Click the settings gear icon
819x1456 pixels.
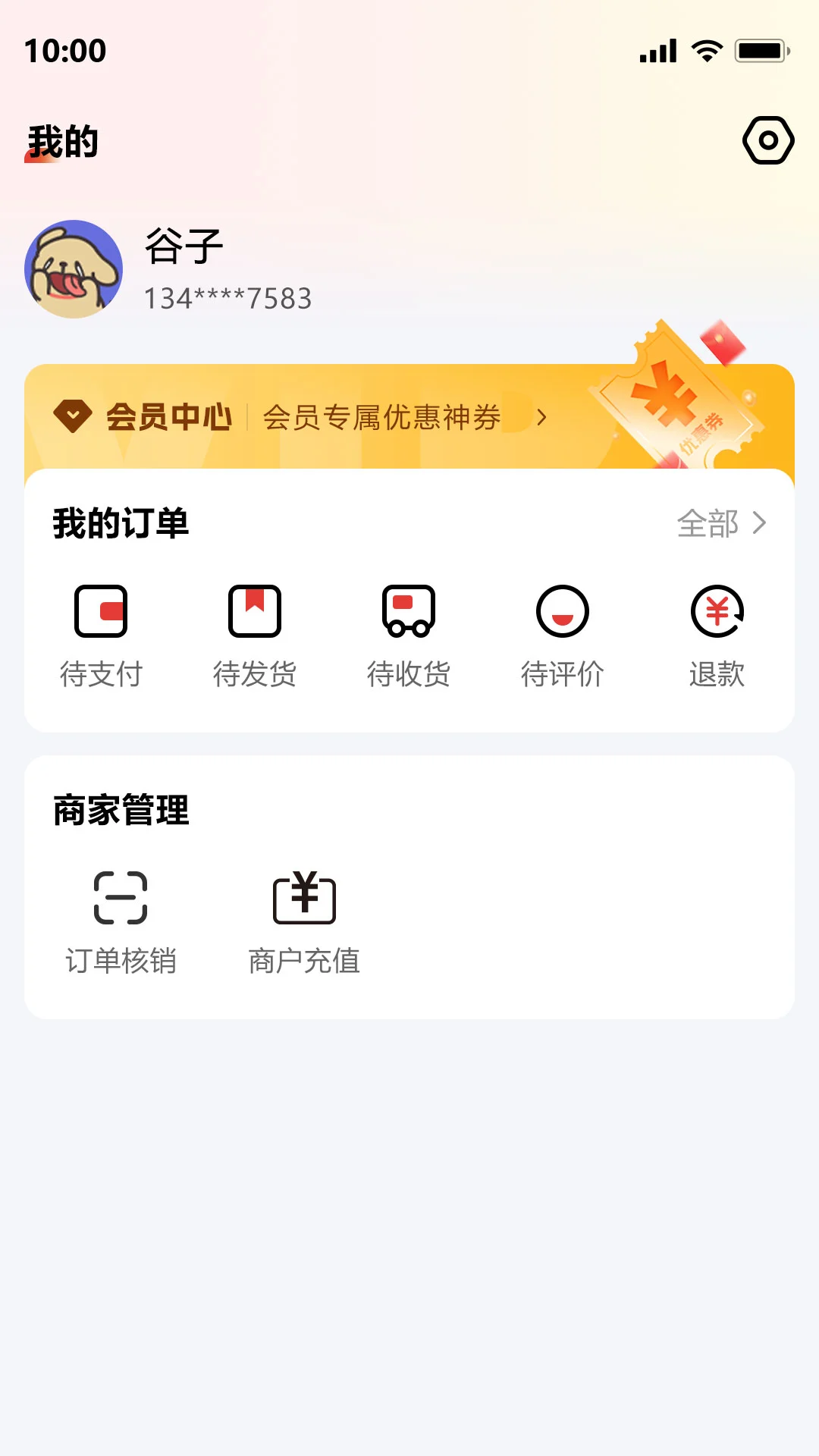768,140
